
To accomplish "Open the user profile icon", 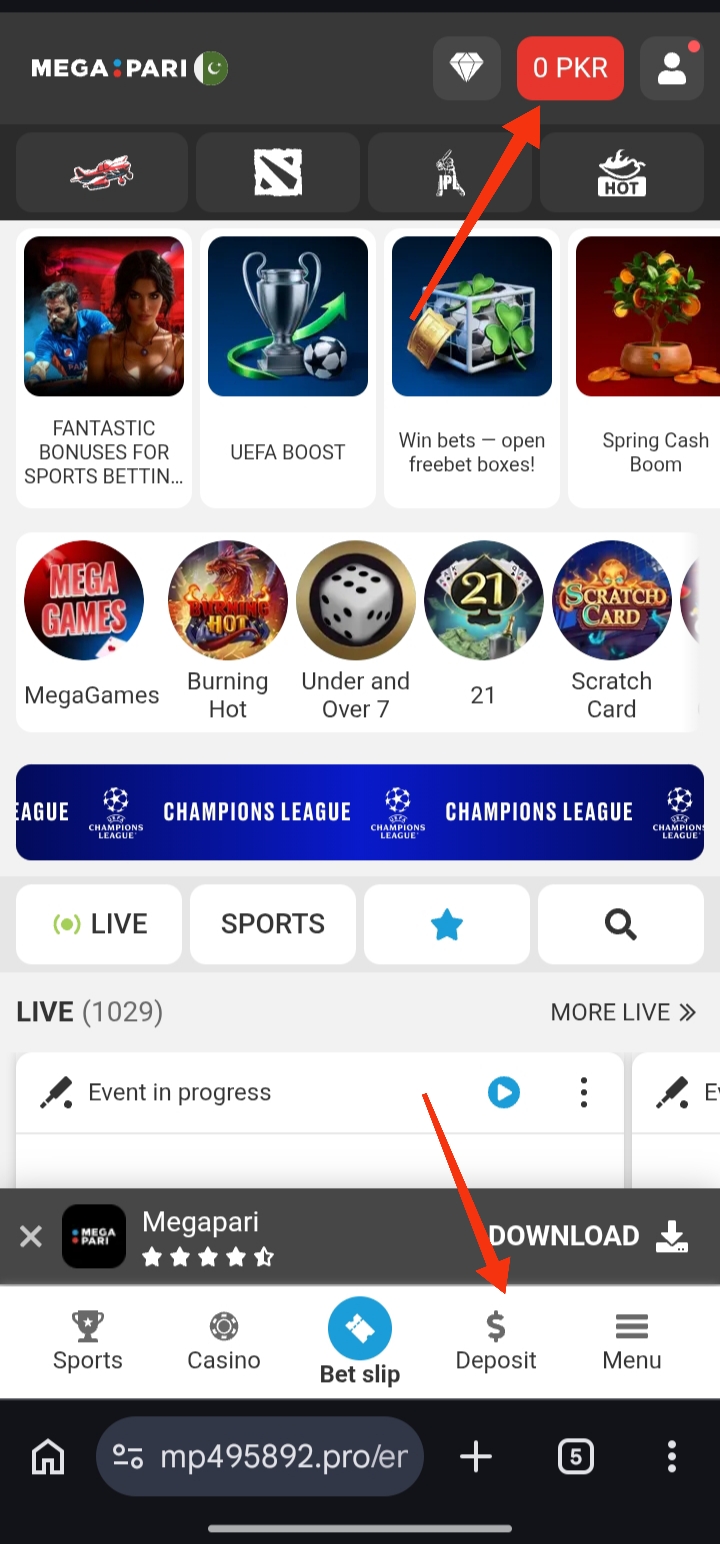I will 672,68.
